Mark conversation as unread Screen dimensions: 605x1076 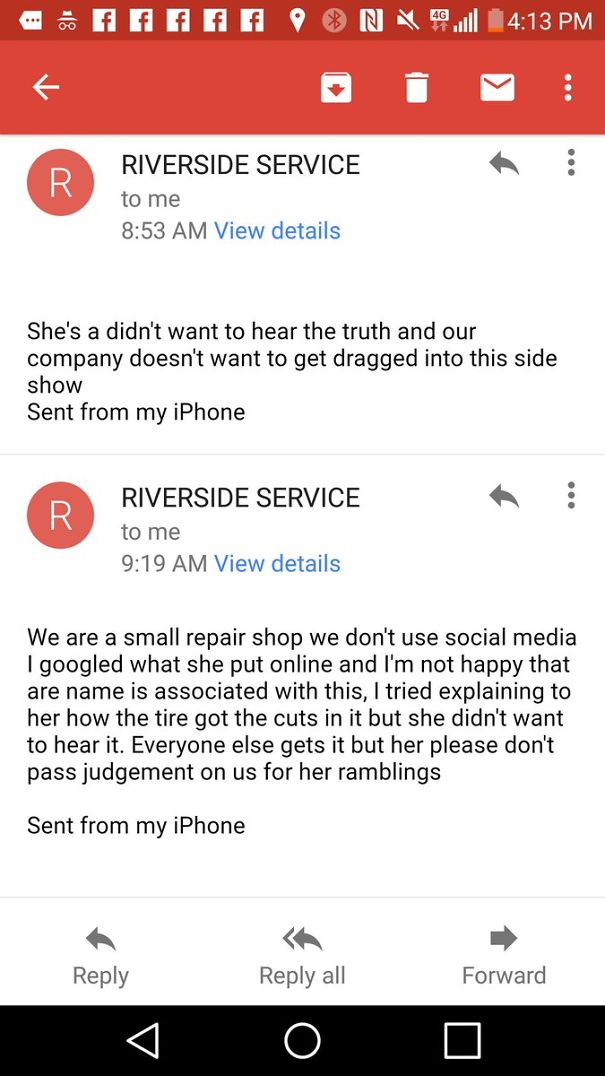click(497, 87)
